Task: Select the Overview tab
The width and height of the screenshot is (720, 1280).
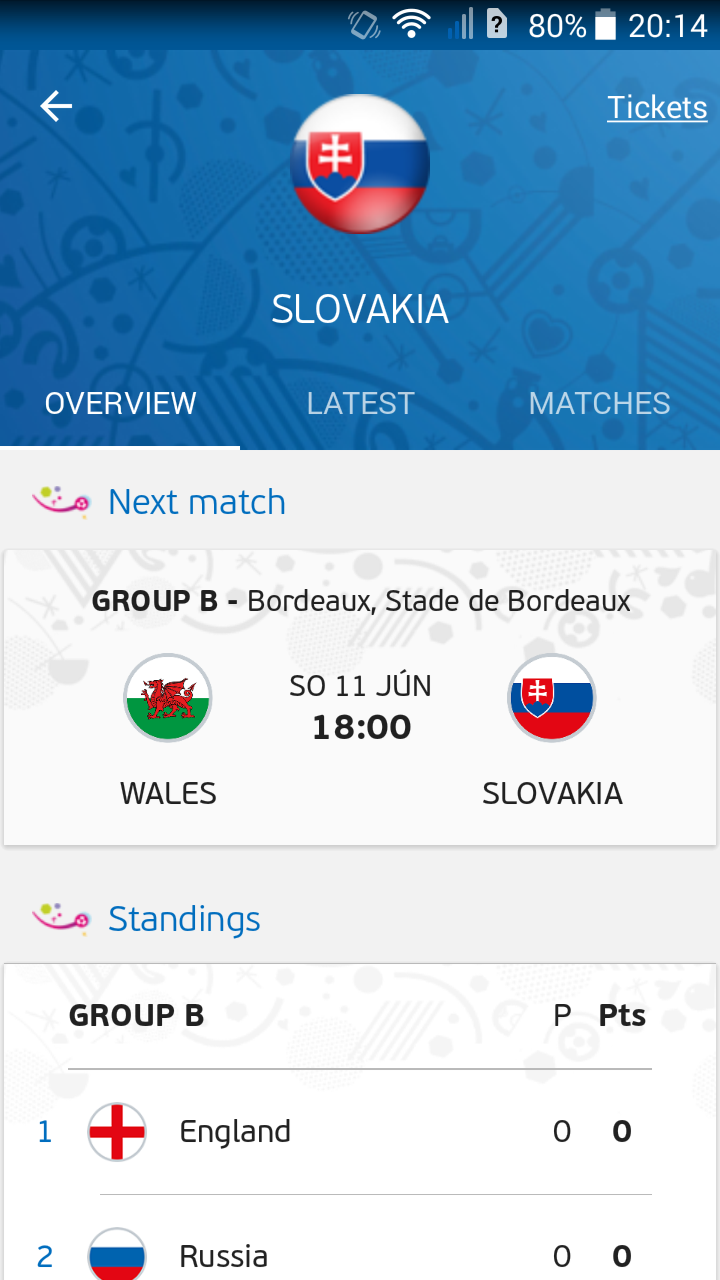Action: pyautogui.click(x=120, y=403)
